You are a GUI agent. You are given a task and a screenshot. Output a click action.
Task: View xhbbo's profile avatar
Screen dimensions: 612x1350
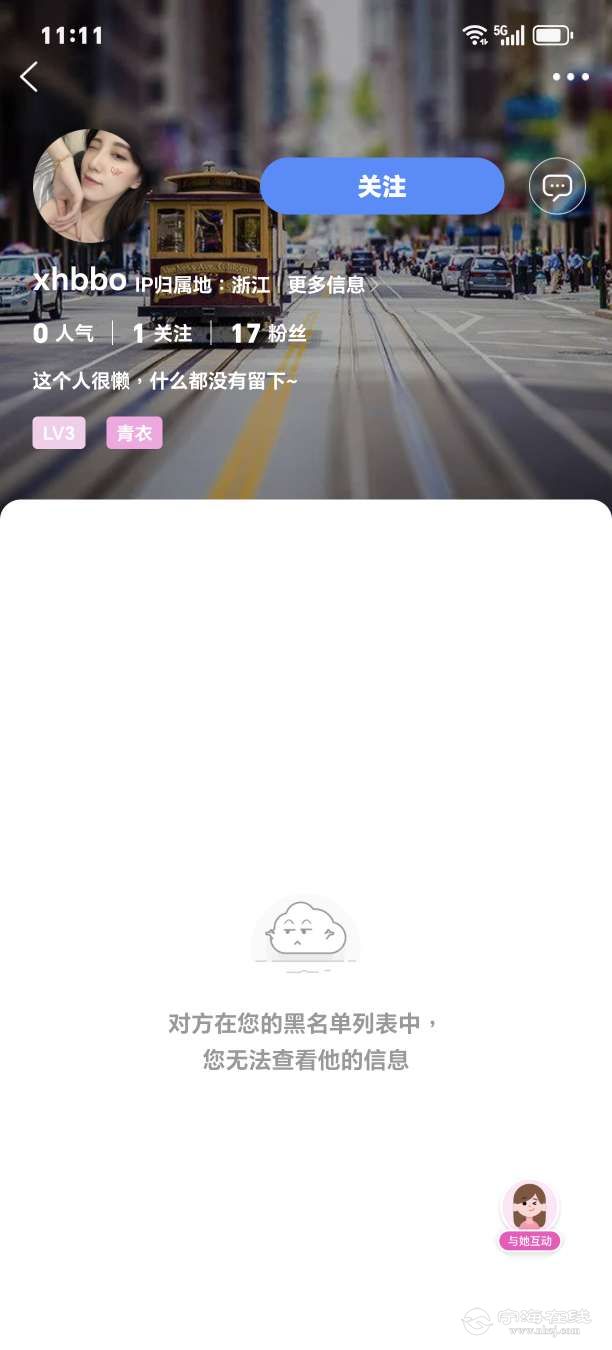pos(88,186)
